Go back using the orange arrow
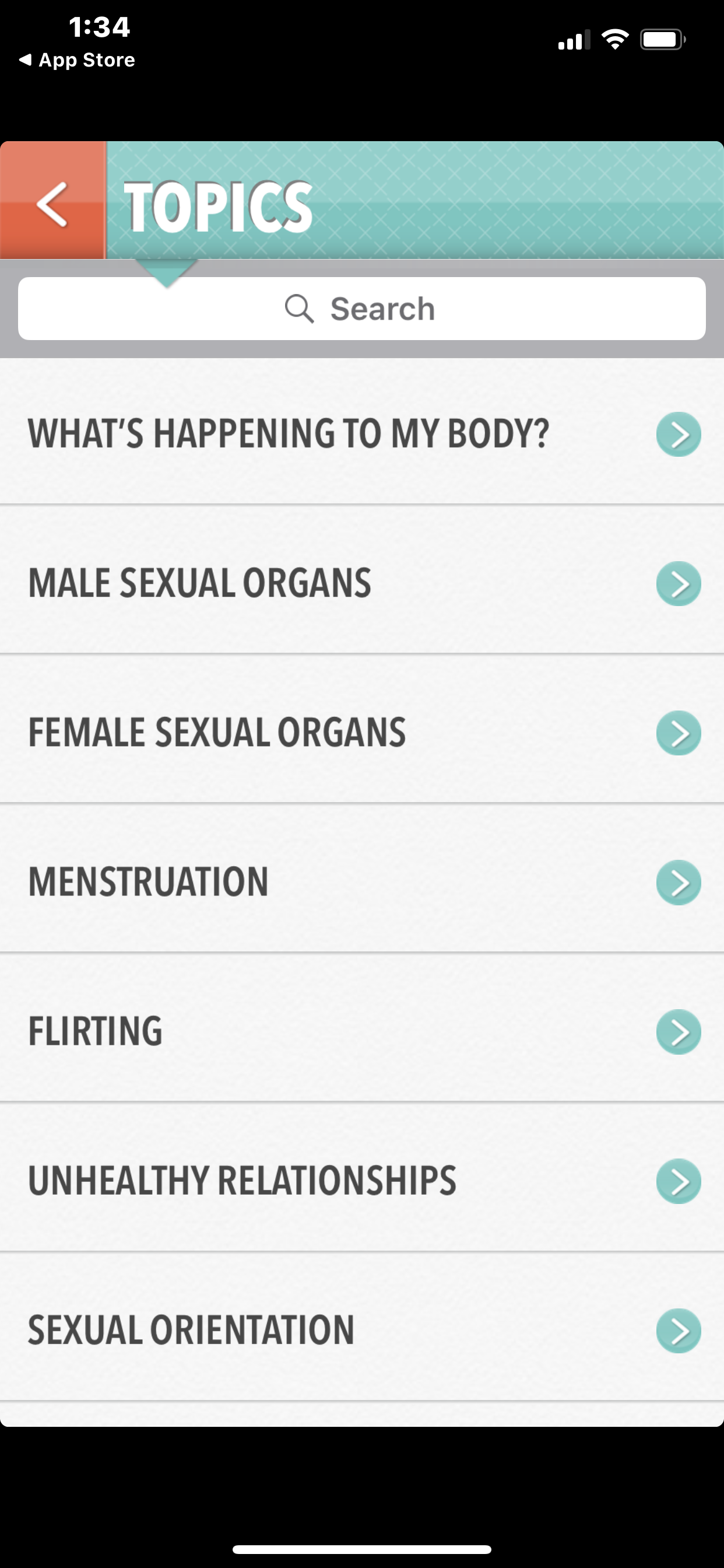 (x=52, y=202)
